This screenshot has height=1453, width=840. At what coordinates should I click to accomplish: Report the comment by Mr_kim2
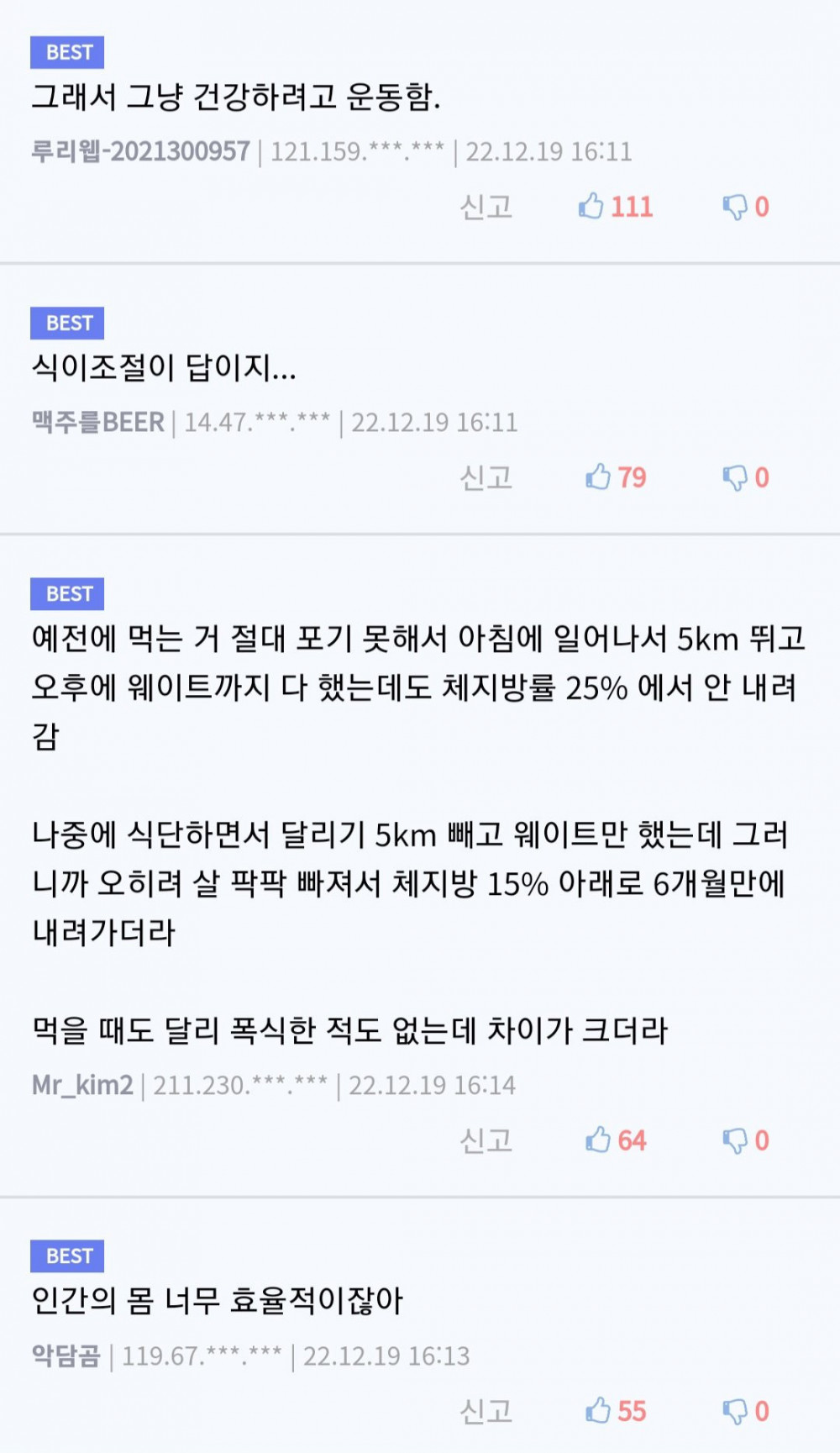click(486, 1140)
